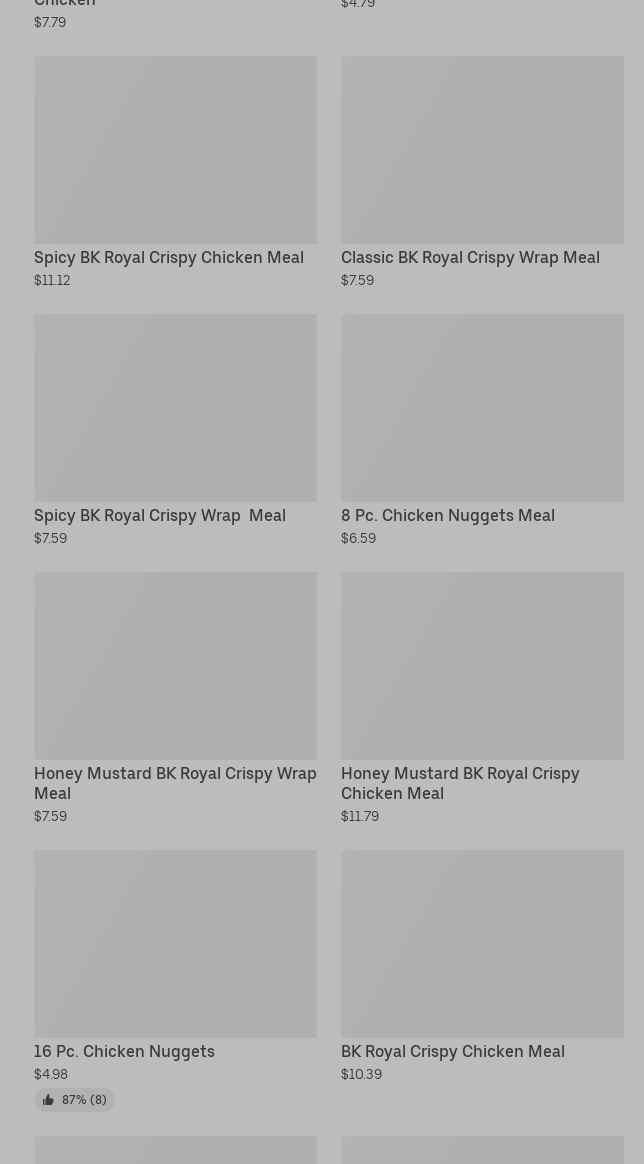644x1164 pixels.
Task: Open the 8 Pc. Chicken Nuggets Meal
Action: 482,430
